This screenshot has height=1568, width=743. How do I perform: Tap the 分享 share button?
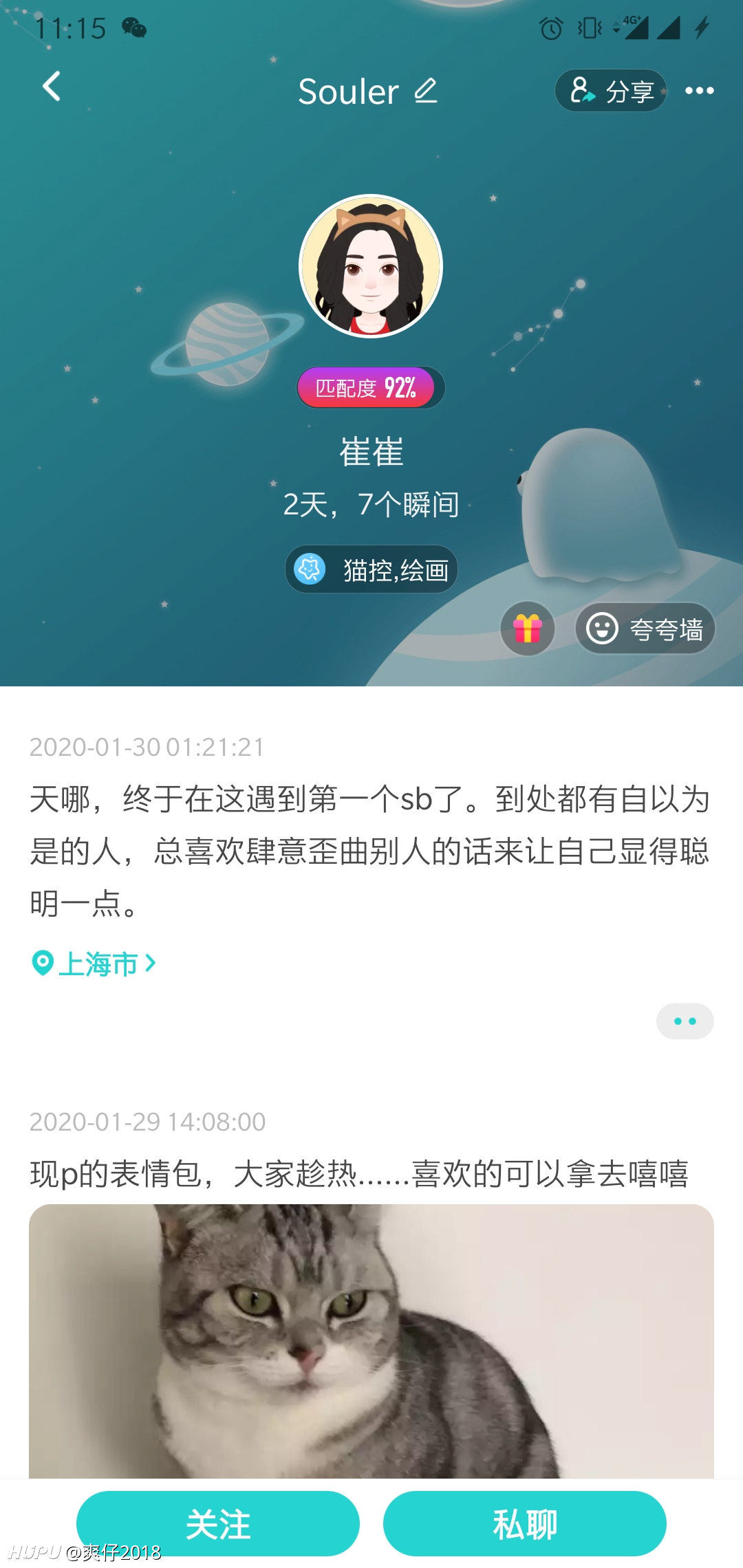point(610,91)
